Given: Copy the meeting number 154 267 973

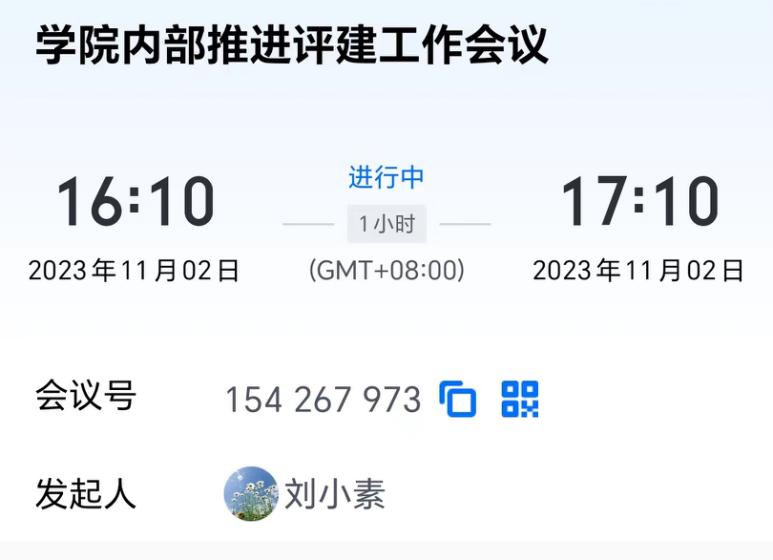Looking at the screenshot, I should click(x=458, y=399).
